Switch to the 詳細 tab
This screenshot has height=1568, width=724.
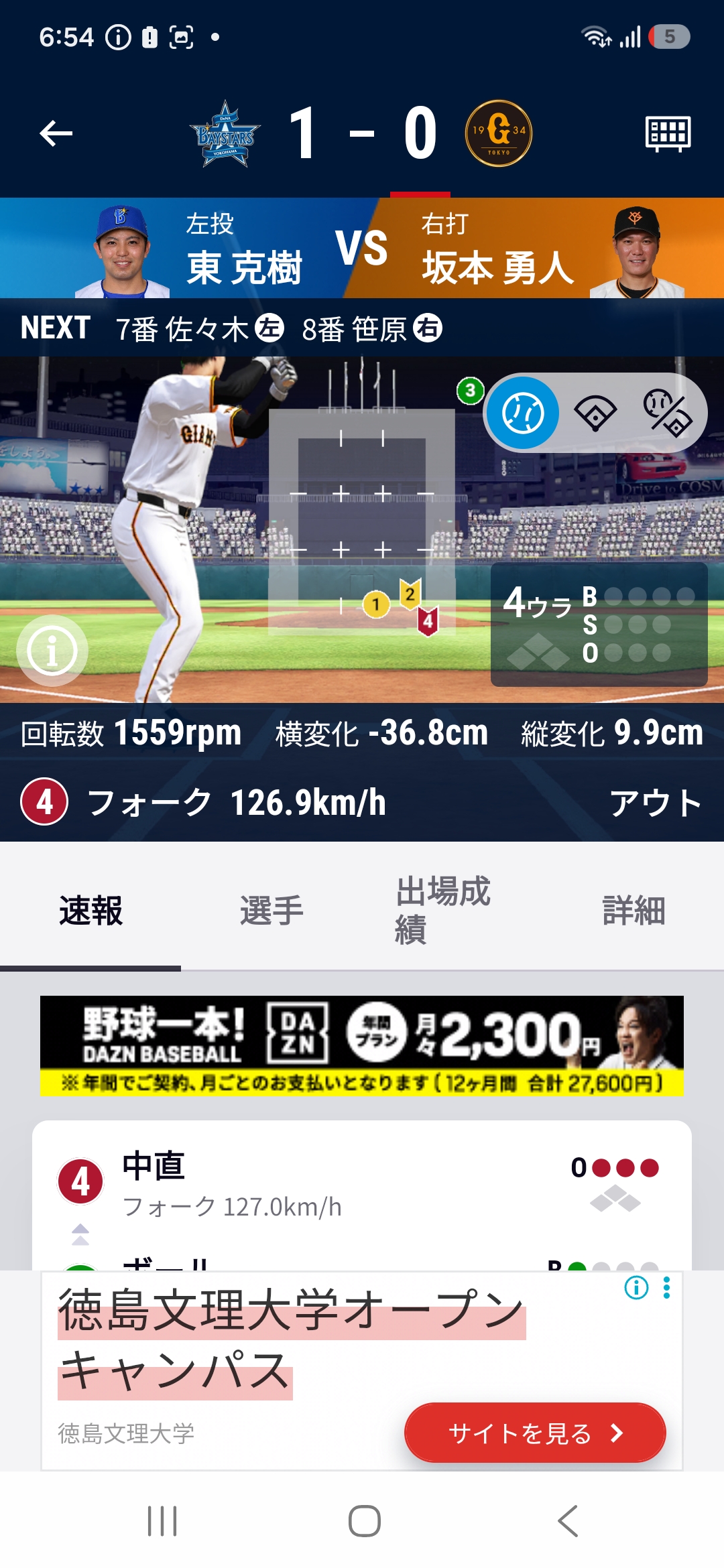click(x=633, y=911)
